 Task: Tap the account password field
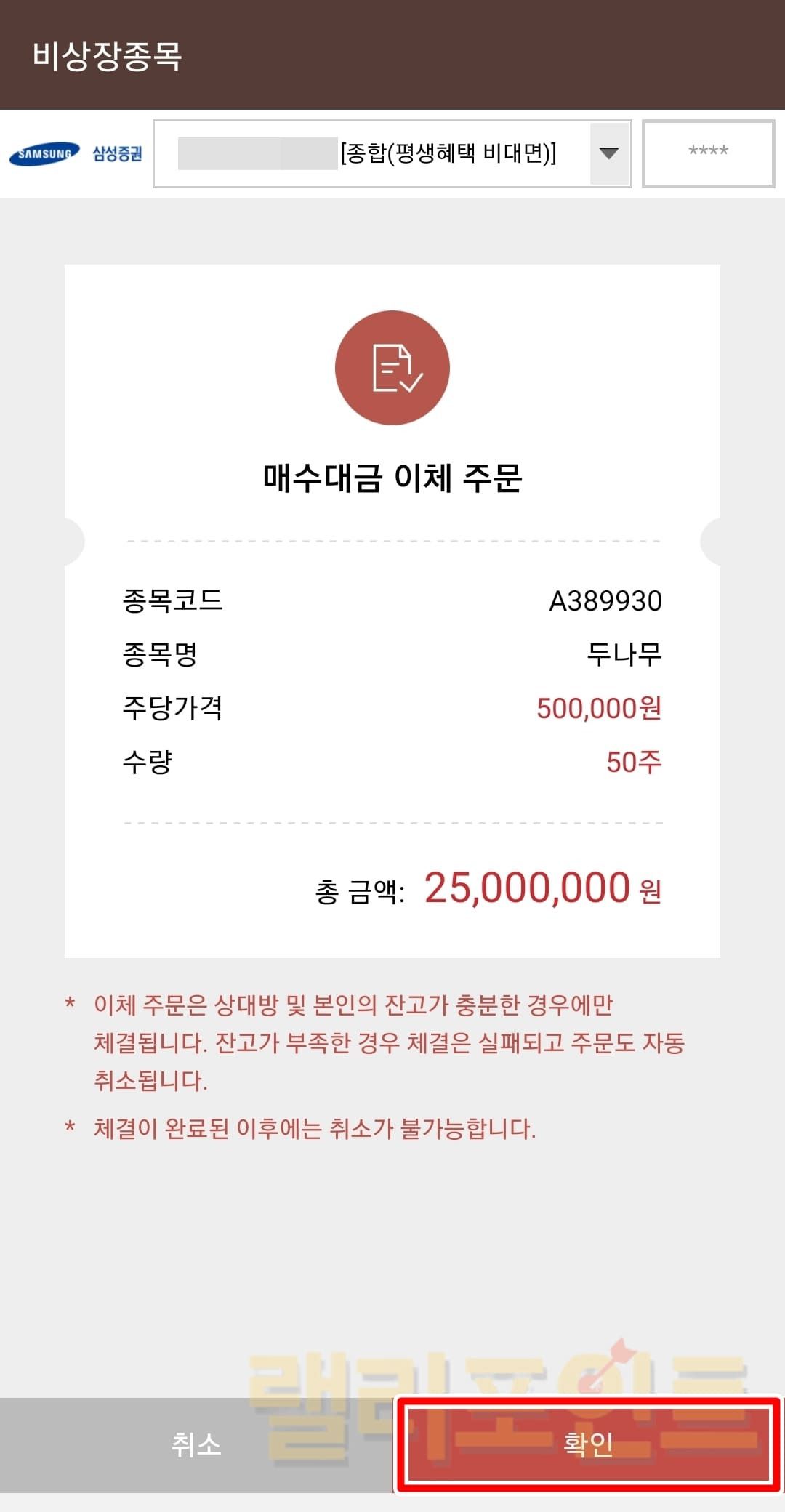point(708,153)
